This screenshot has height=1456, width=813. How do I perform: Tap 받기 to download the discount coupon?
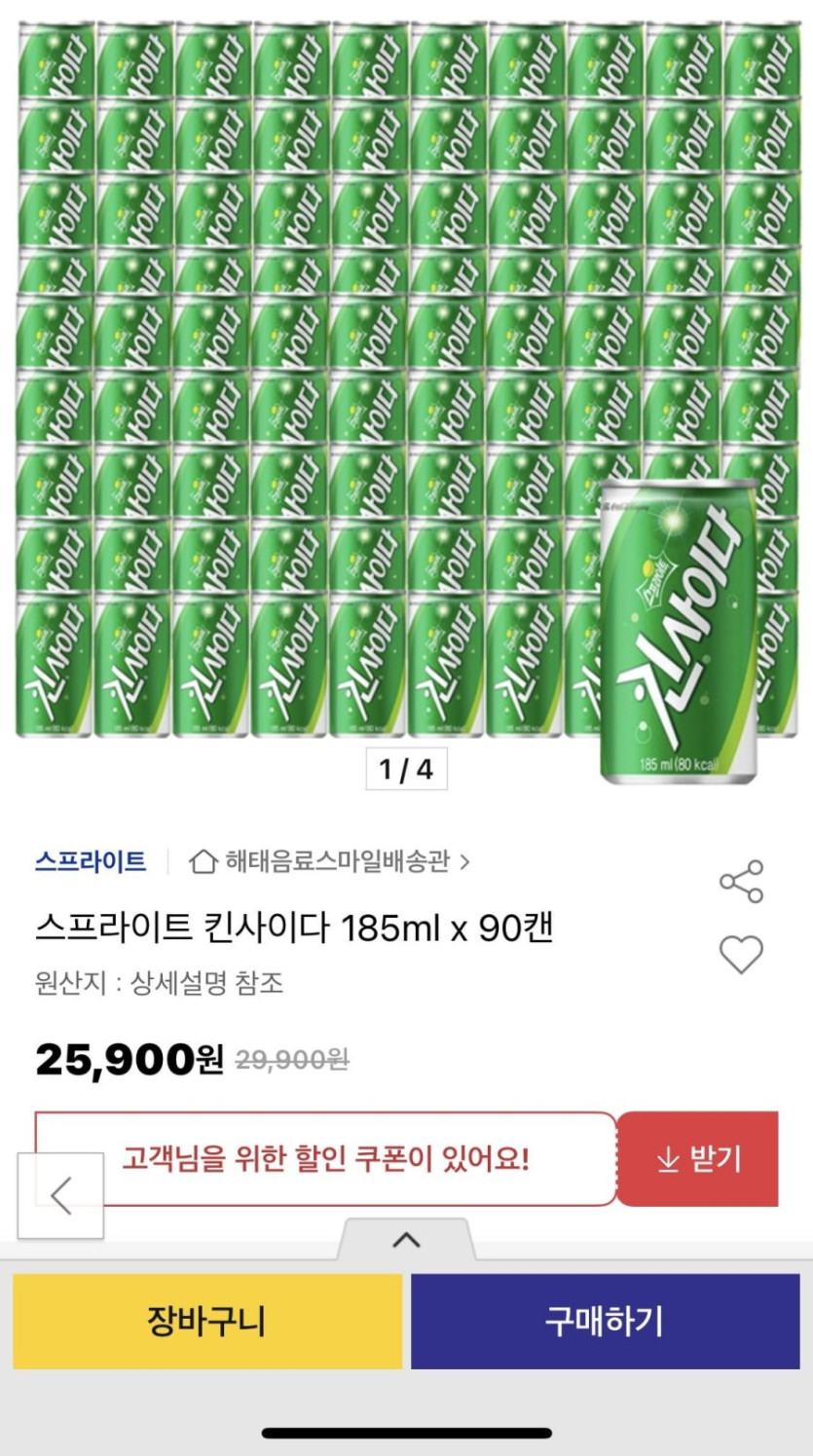click(x=698, y=1159)
